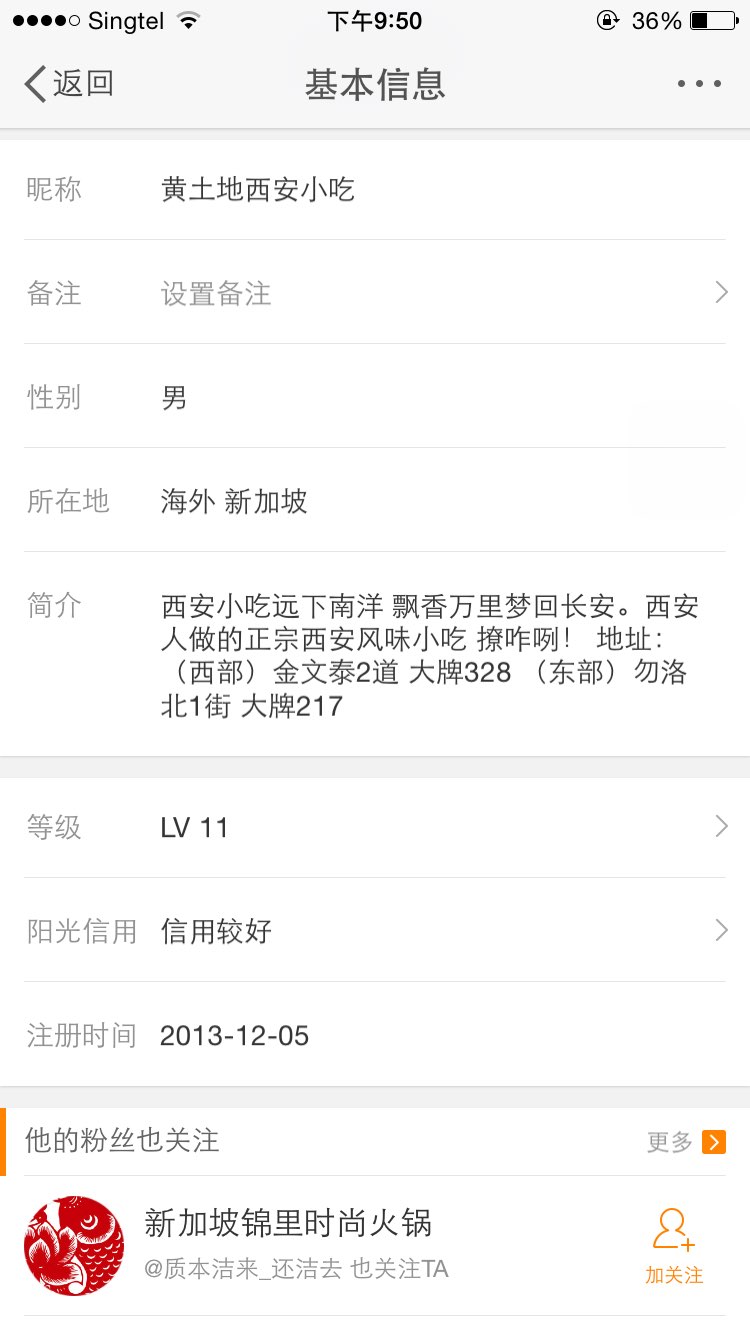Follow 新加坡锦里时尚火锅 with 加关注

pyautogui.click(x=673, y=1245)
